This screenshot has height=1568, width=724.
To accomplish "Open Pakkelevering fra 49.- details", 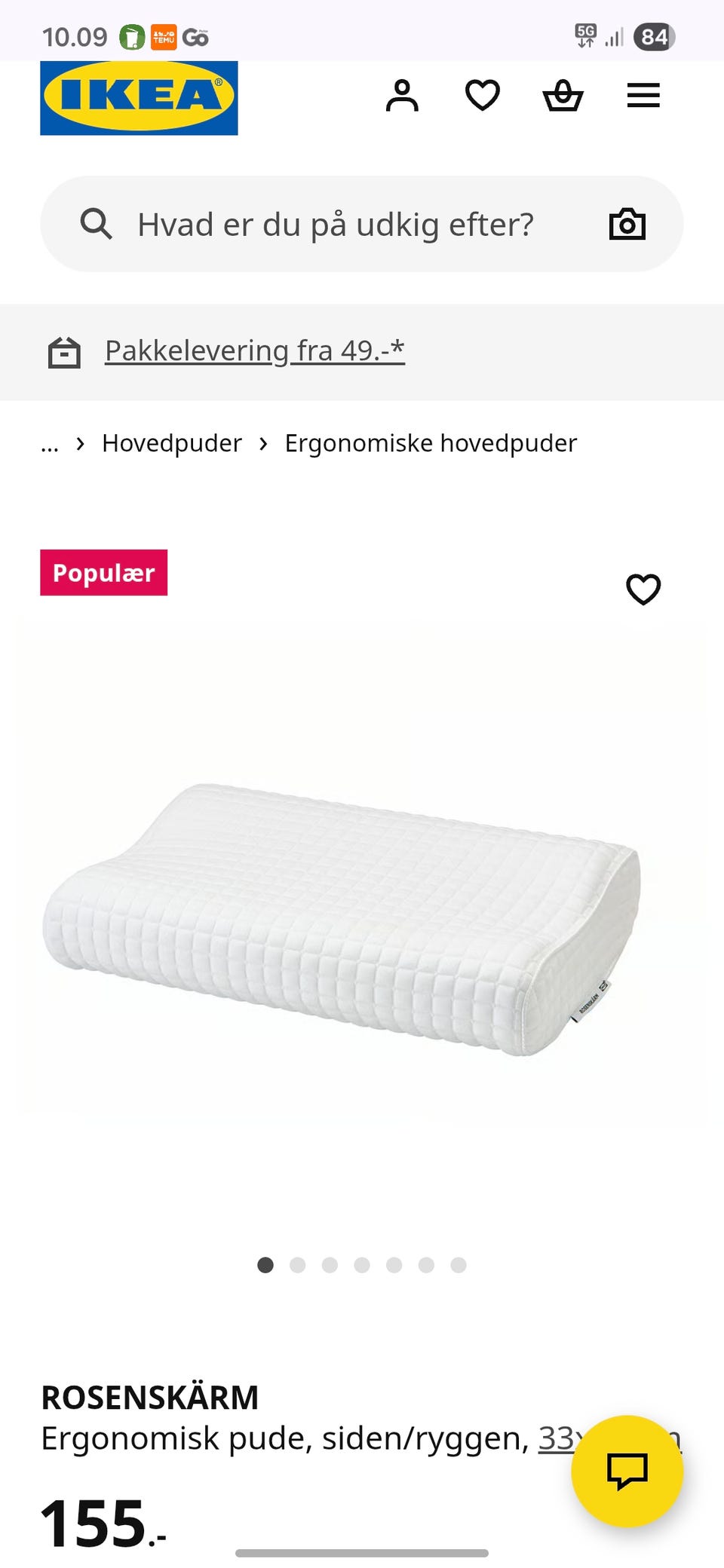I will [254, 350].
